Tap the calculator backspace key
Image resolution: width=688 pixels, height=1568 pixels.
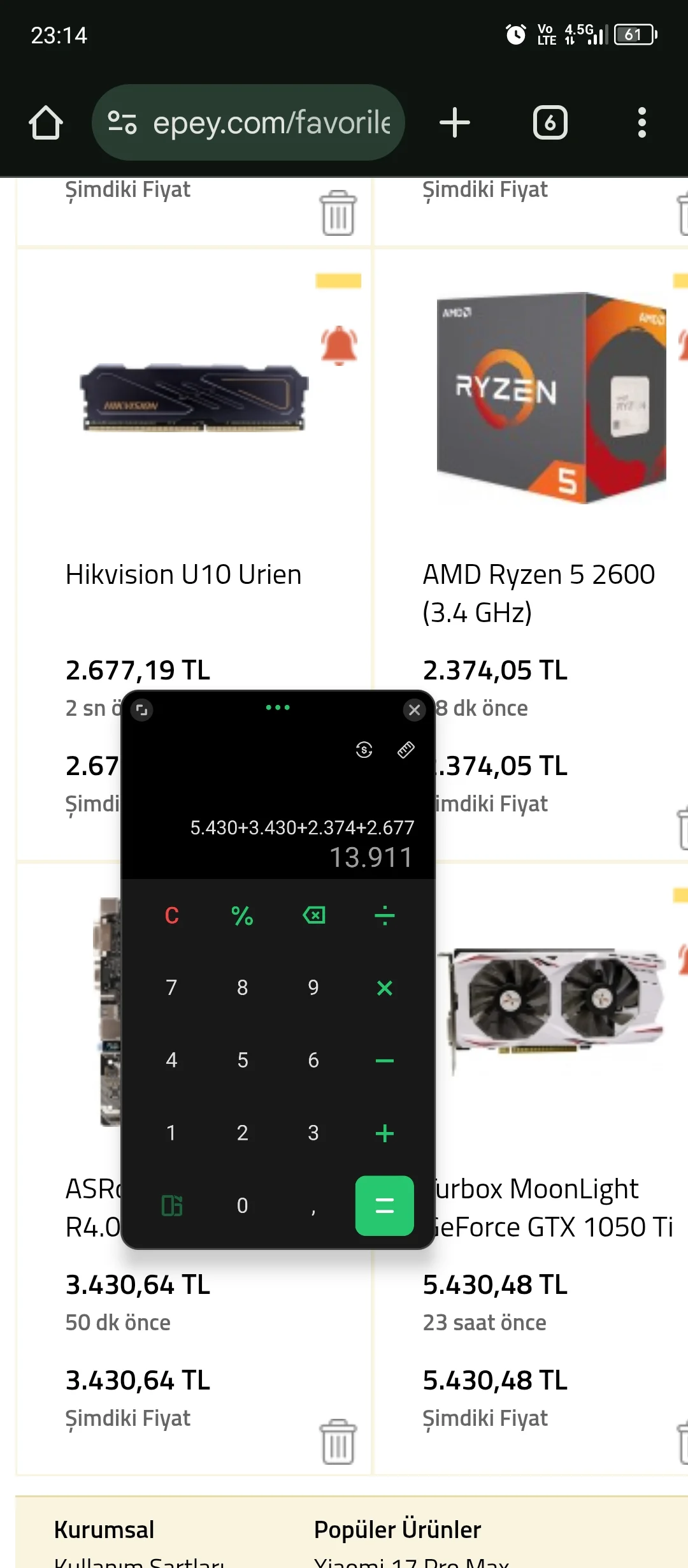[313, 916]
